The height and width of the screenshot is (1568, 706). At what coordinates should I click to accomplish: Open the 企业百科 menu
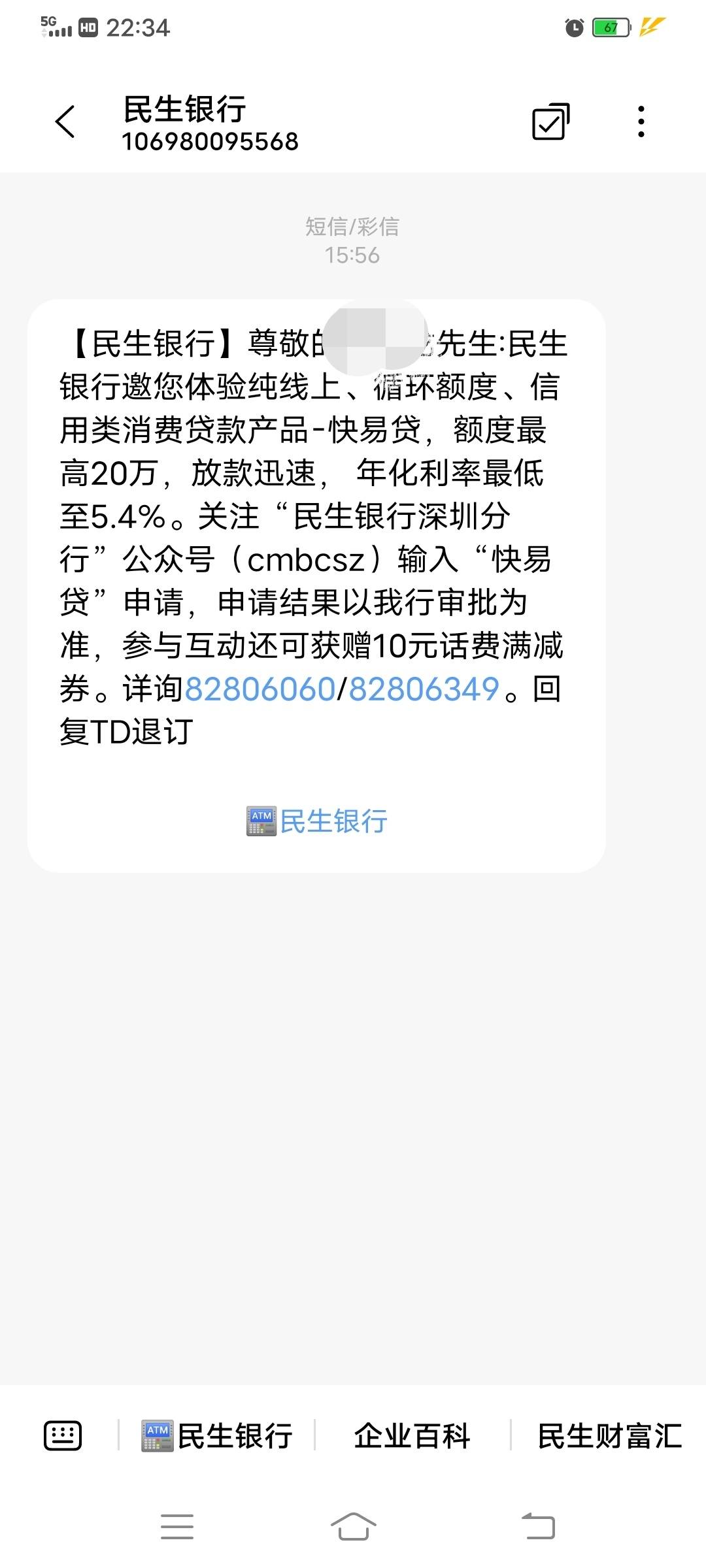tap(412, 1436)
